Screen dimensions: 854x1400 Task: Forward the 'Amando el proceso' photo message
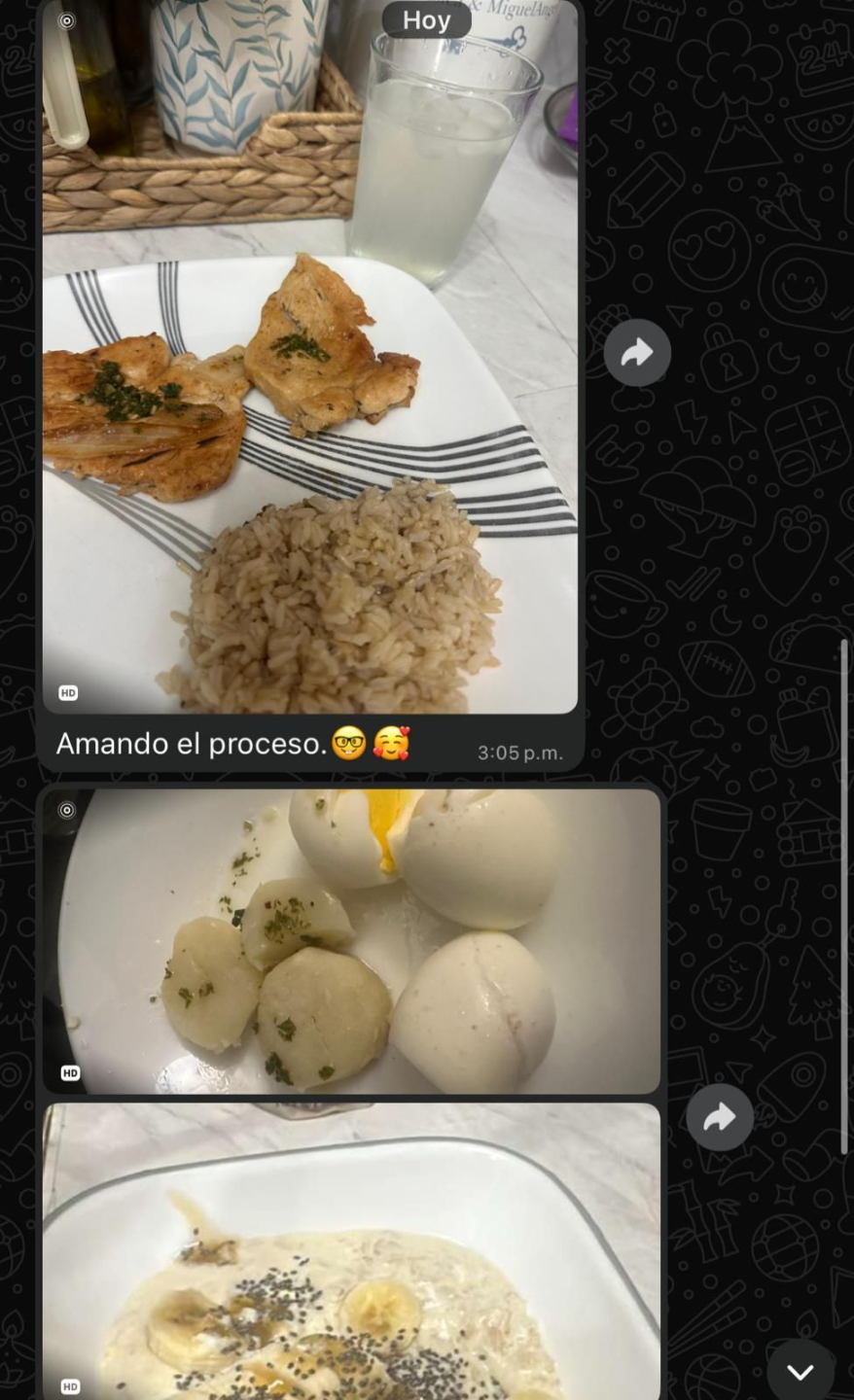637,352
